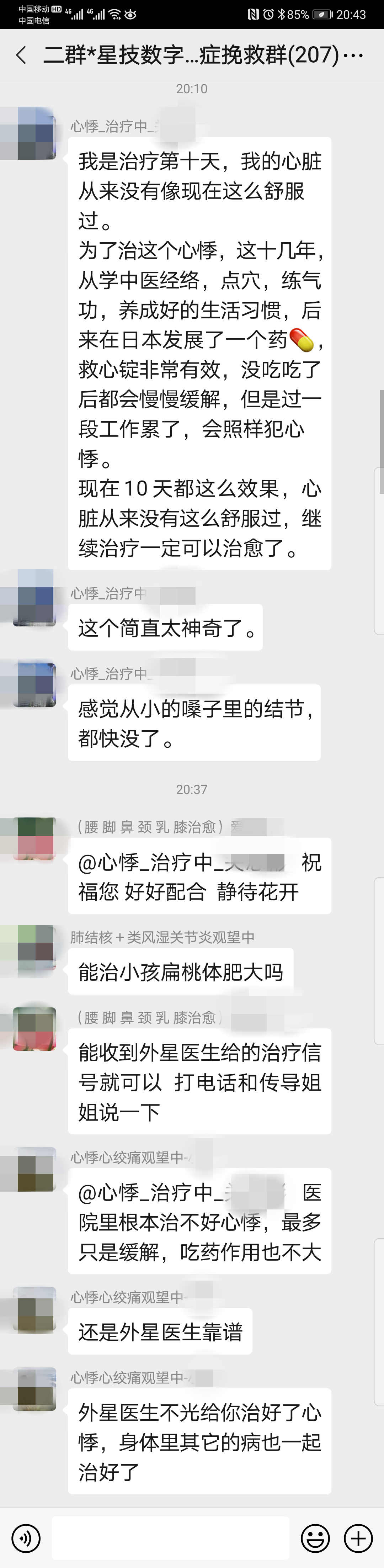Open the emoji picker
Image resolution: width=384 pixels, height=1568 pixels.
[x=316, y=1539]
